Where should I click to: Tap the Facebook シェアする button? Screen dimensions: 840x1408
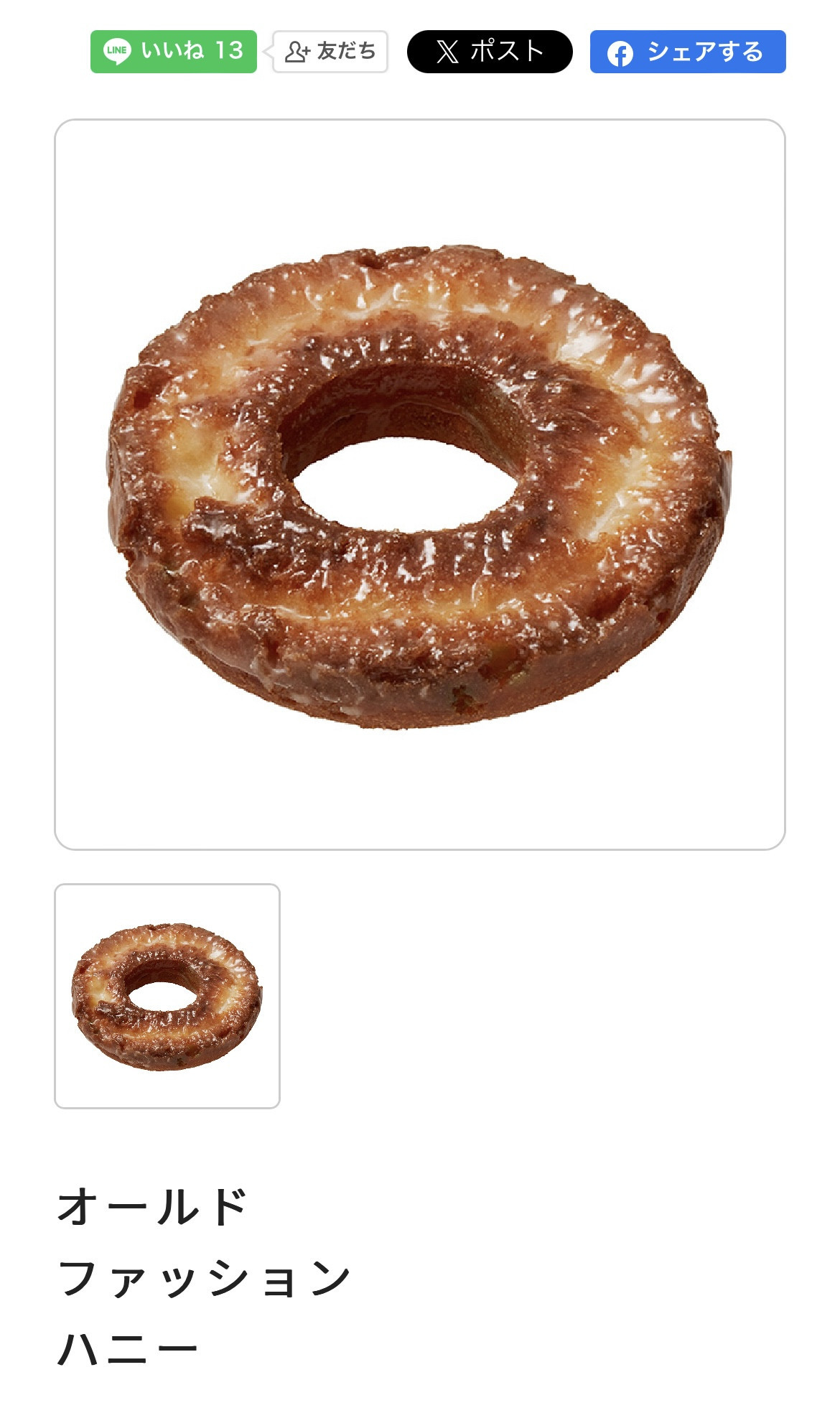(x=688, y=52)
